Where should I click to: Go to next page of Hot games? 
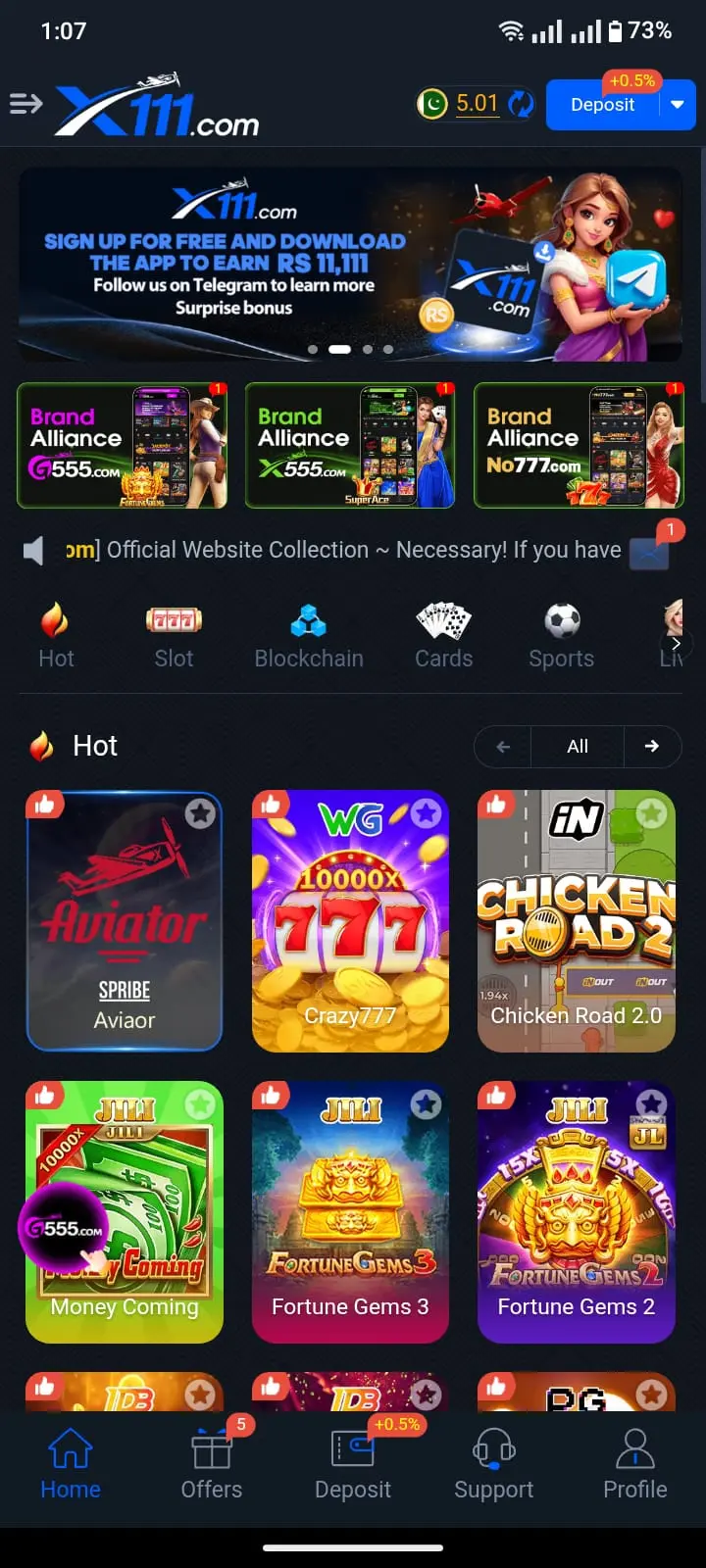652,747
